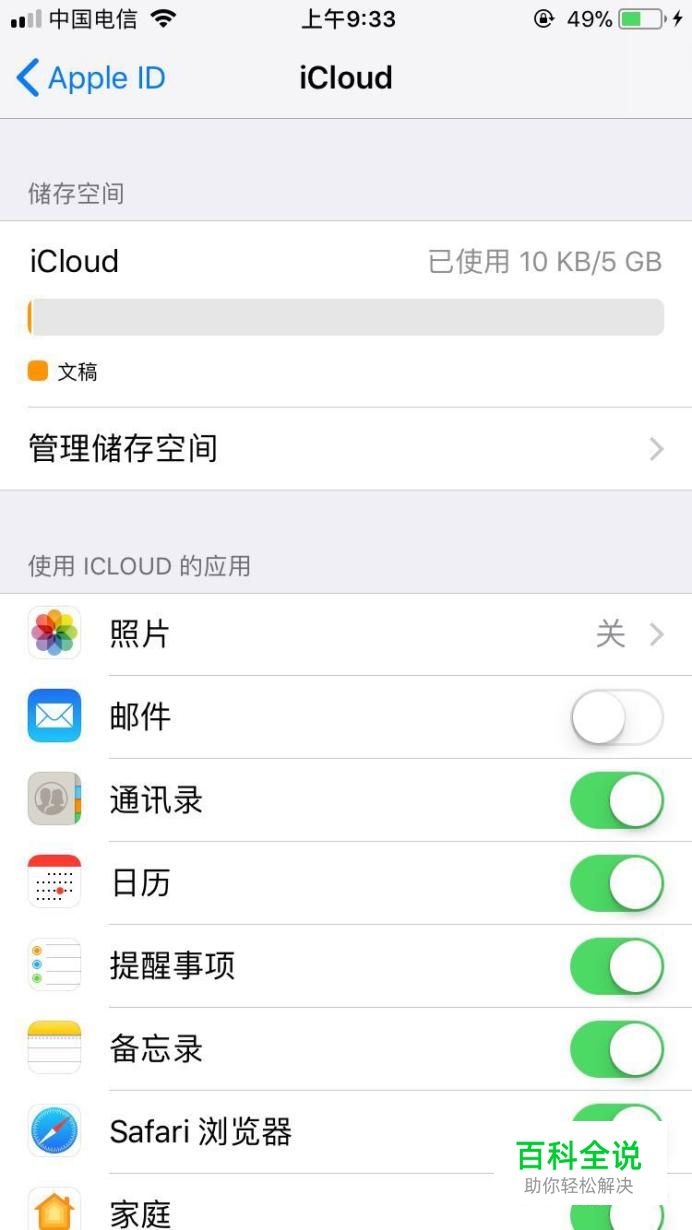Enable iCloud for 邮件
Screen dimensions: 692x1230
pos(616,717)
